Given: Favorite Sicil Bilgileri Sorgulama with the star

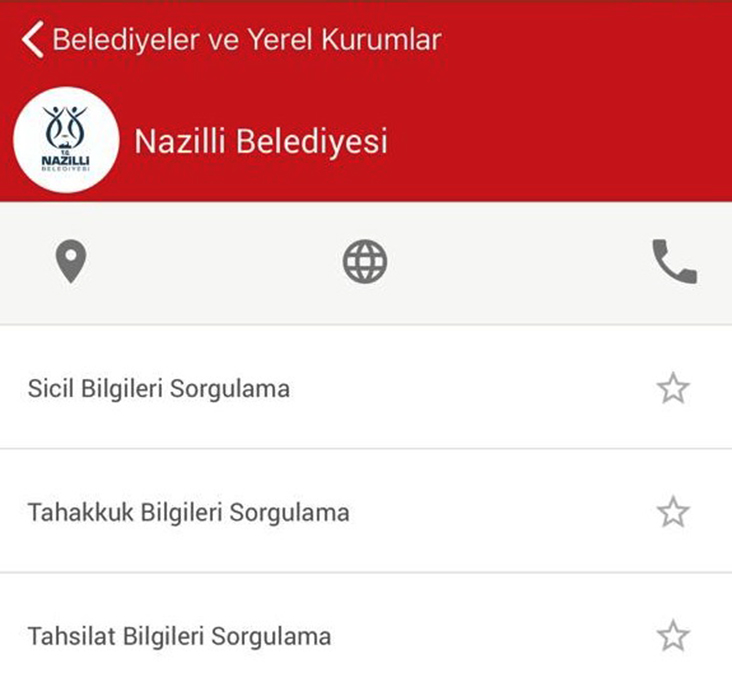Looking at the screenshot, I should (x=673, y=388).
